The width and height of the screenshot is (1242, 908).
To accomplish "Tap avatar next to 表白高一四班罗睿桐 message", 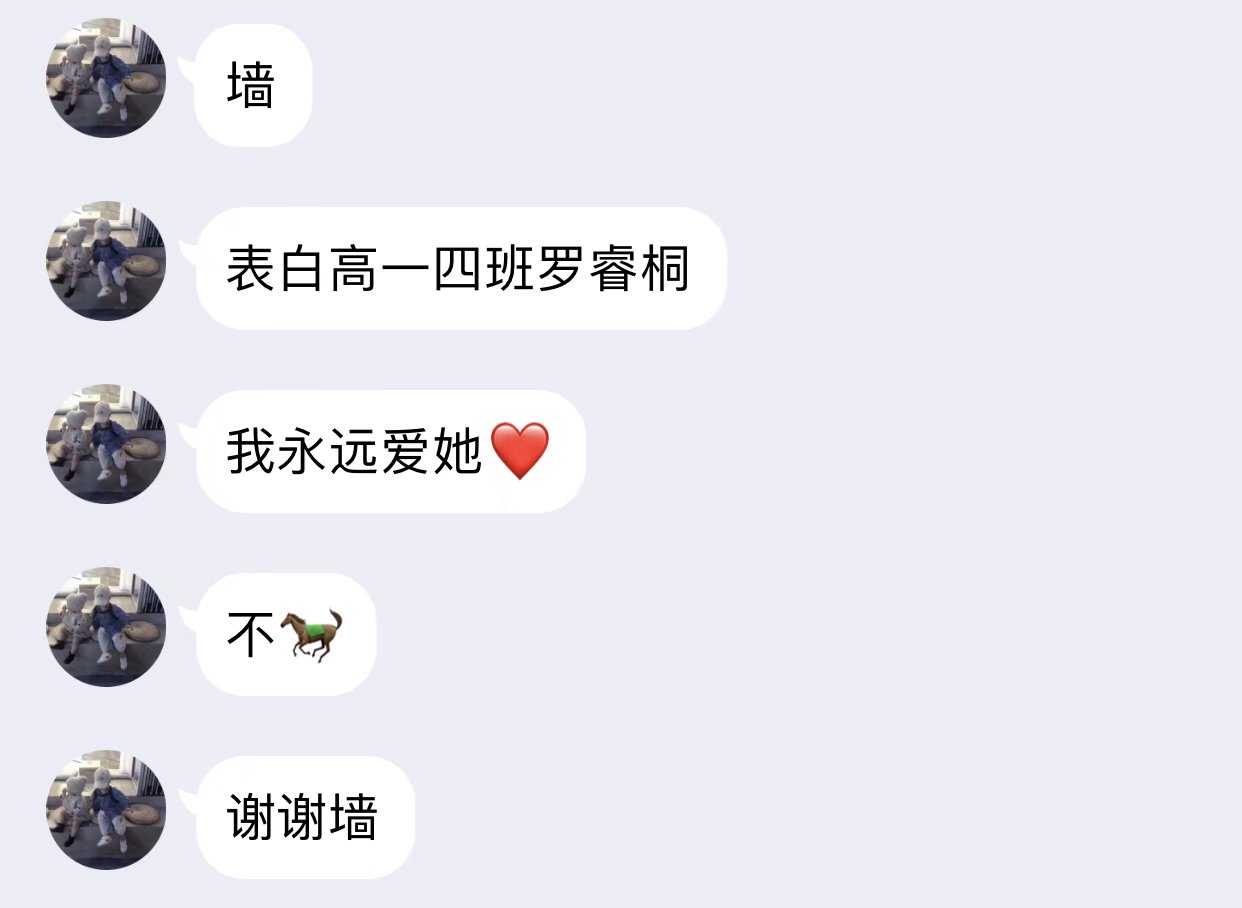I will (x=106, y=261).
